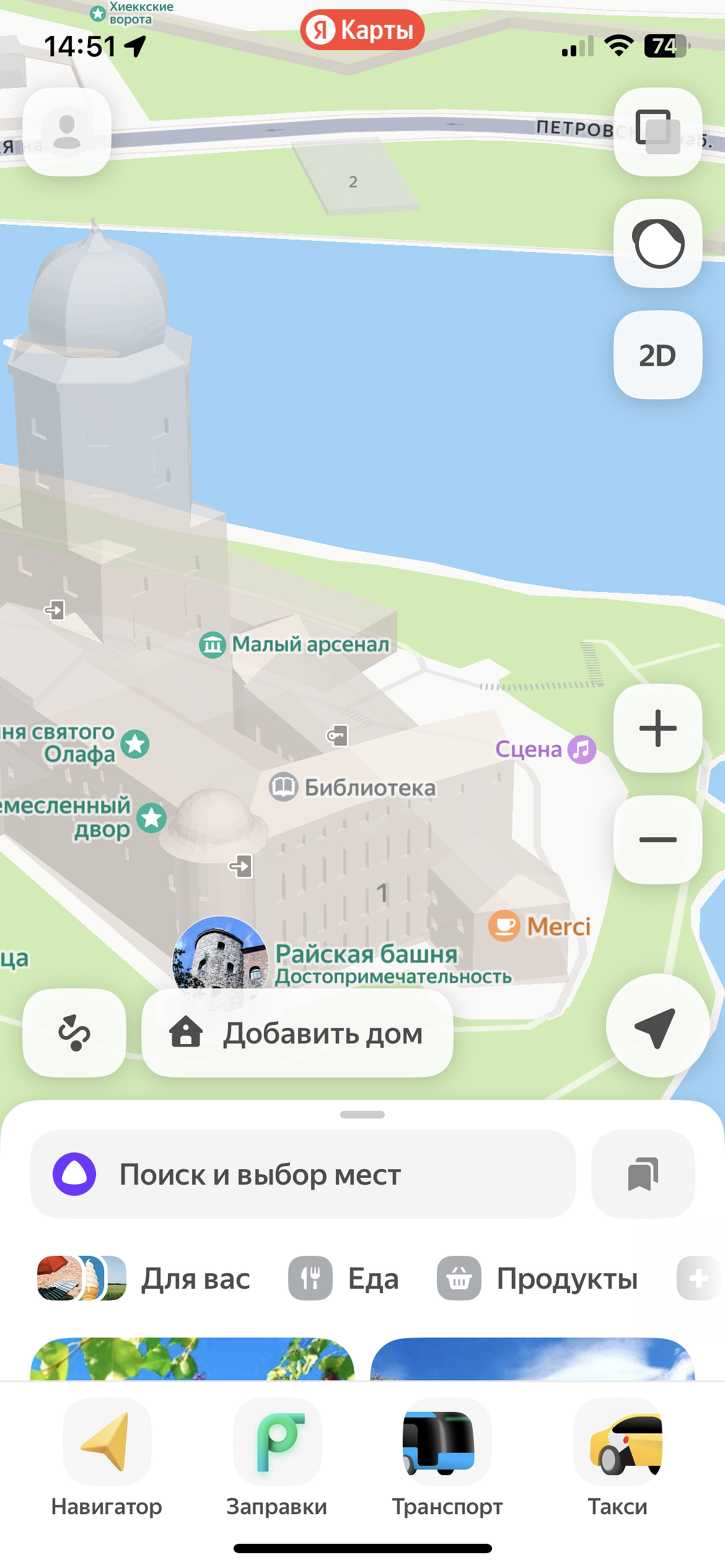The image size is (725, 1568).
Task: Select the Еда category chip
Action: coord(344,1278)
